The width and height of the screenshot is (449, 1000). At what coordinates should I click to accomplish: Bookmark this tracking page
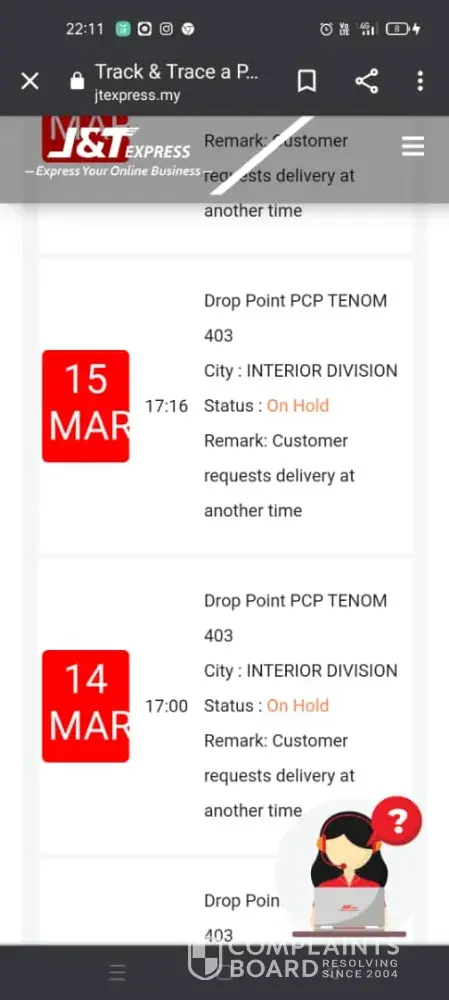pyautogui.click(x=307, y=81)
